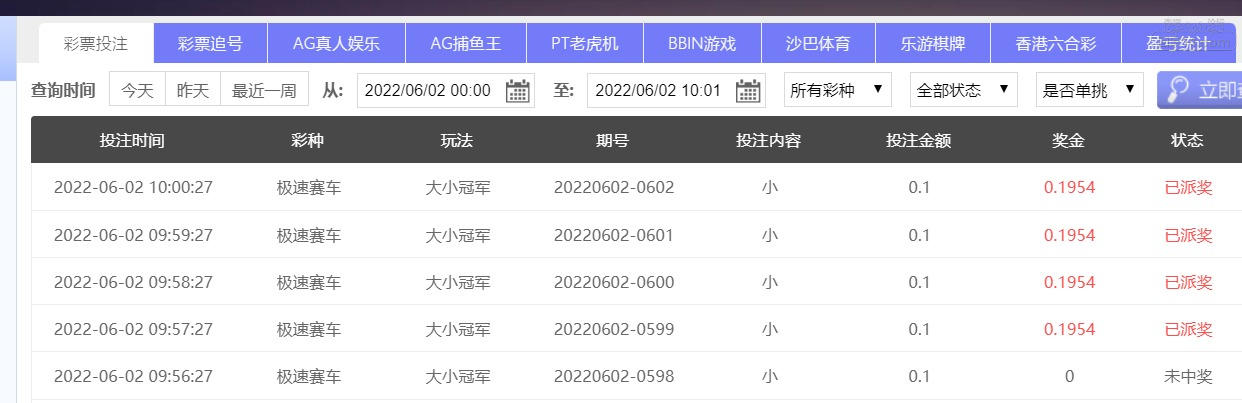Filter records by 昨天

[193, 91]
